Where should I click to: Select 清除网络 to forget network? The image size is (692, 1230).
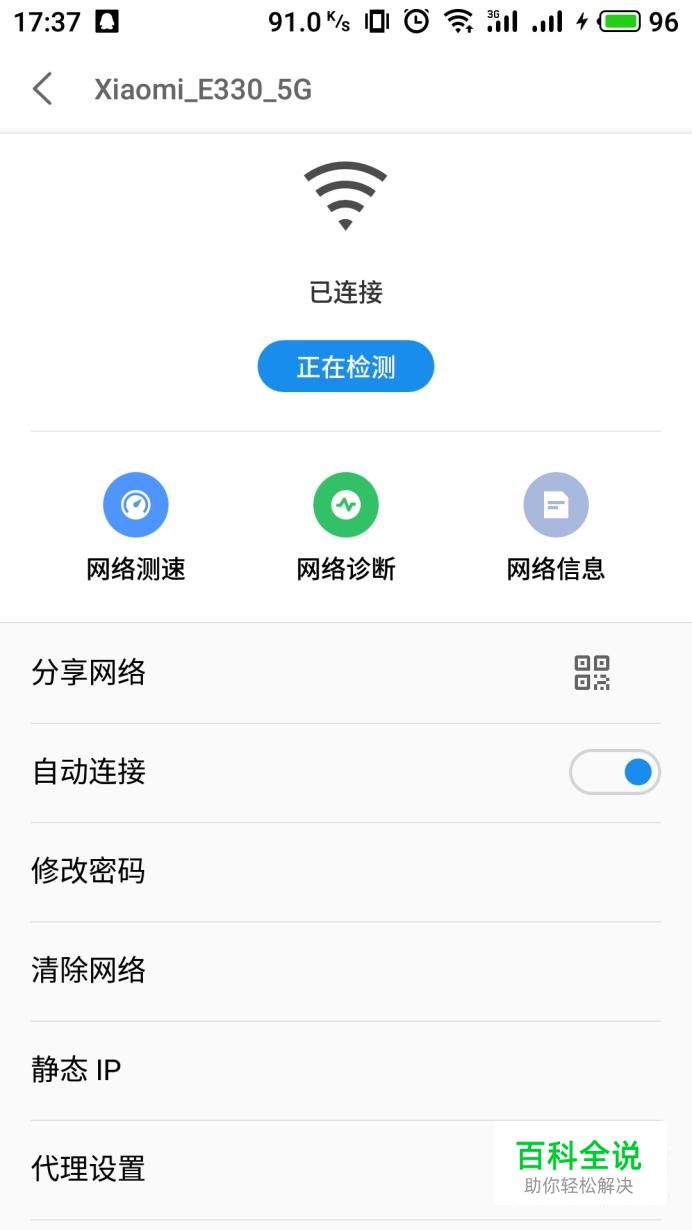[345, 970]
